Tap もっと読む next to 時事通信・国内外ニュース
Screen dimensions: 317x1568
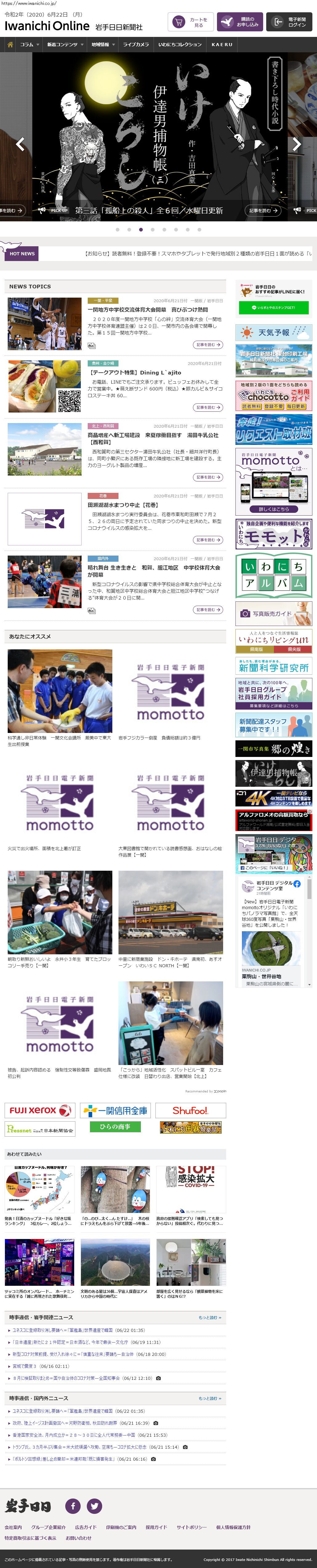point(210,1398)
